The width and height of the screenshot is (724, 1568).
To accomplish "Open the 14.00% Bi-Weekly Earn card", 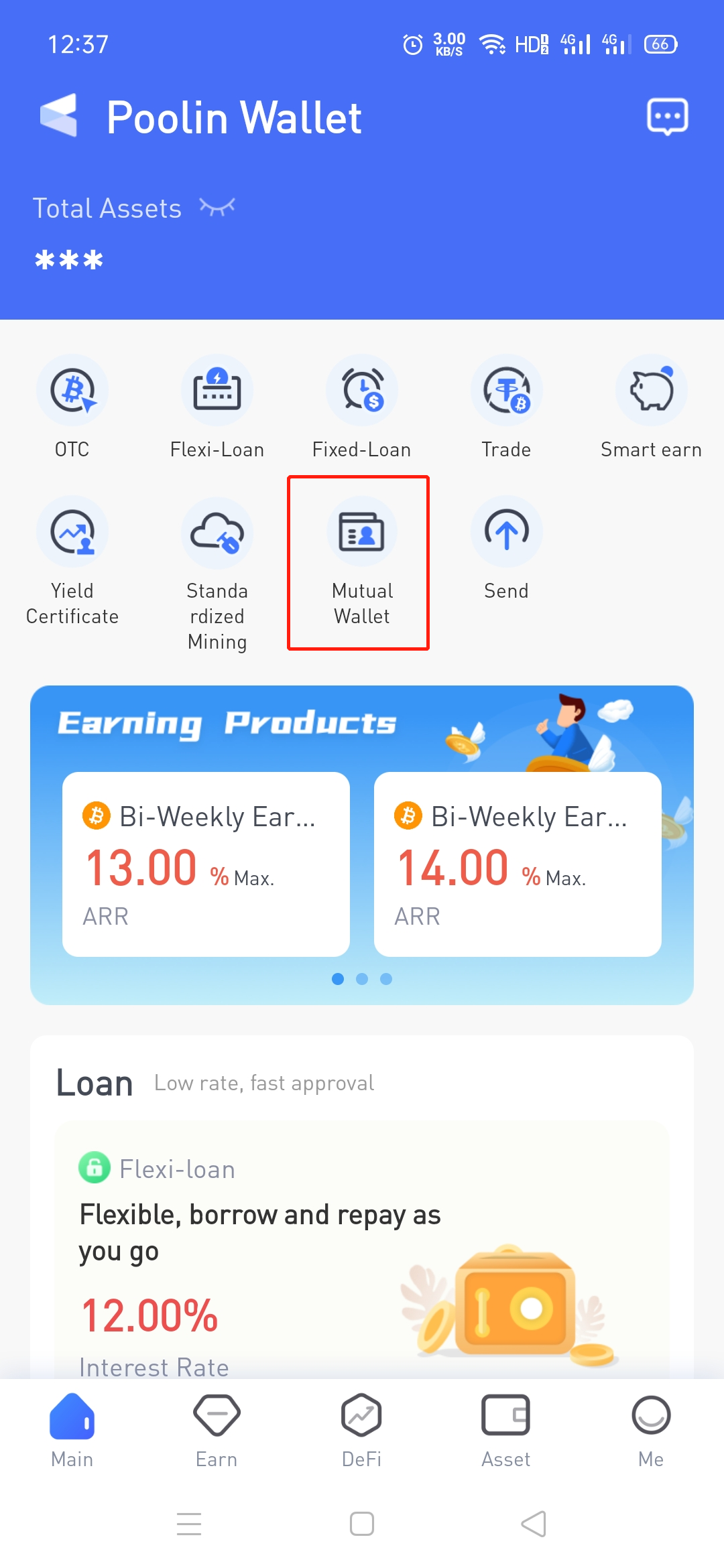I will click(518, 864).
